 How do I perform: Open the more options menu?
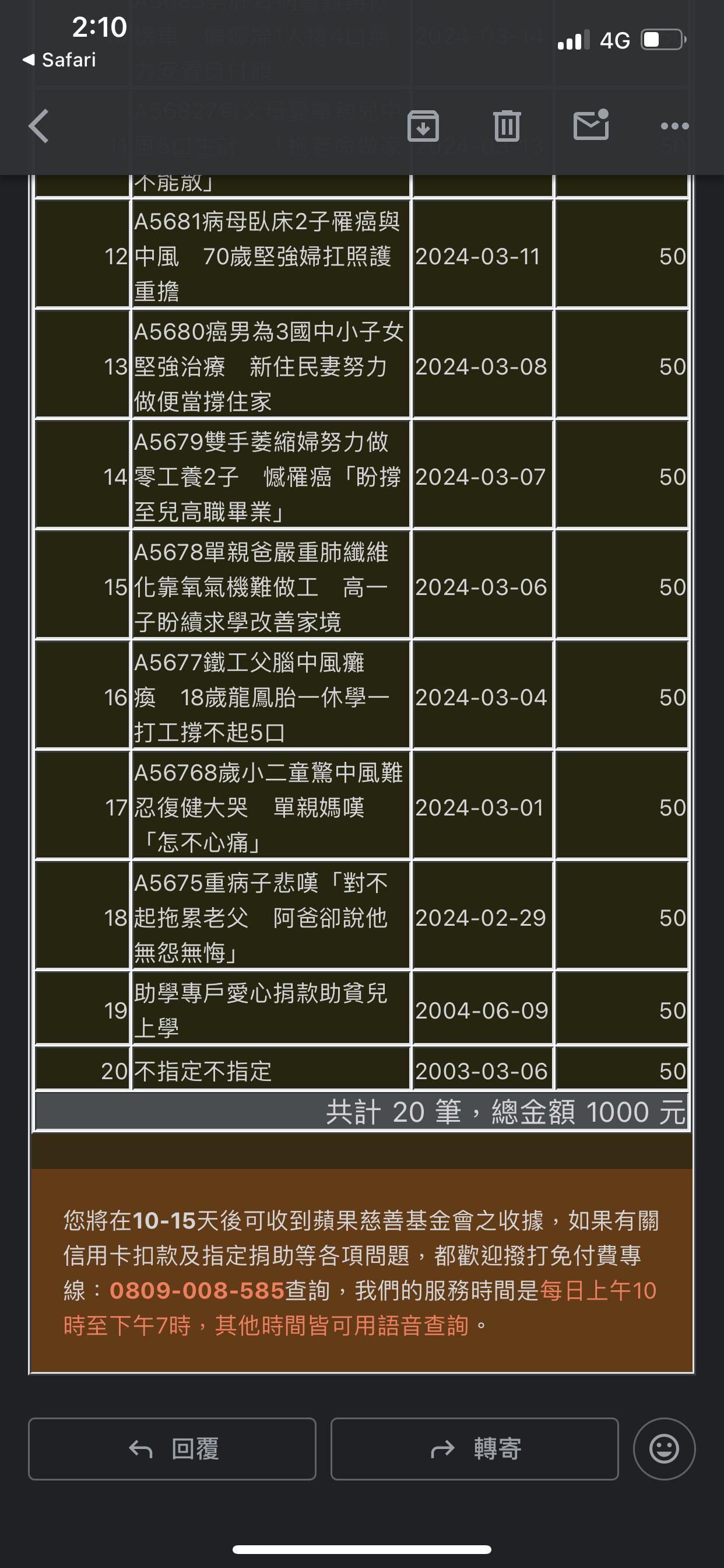click(x=674, y=126)
